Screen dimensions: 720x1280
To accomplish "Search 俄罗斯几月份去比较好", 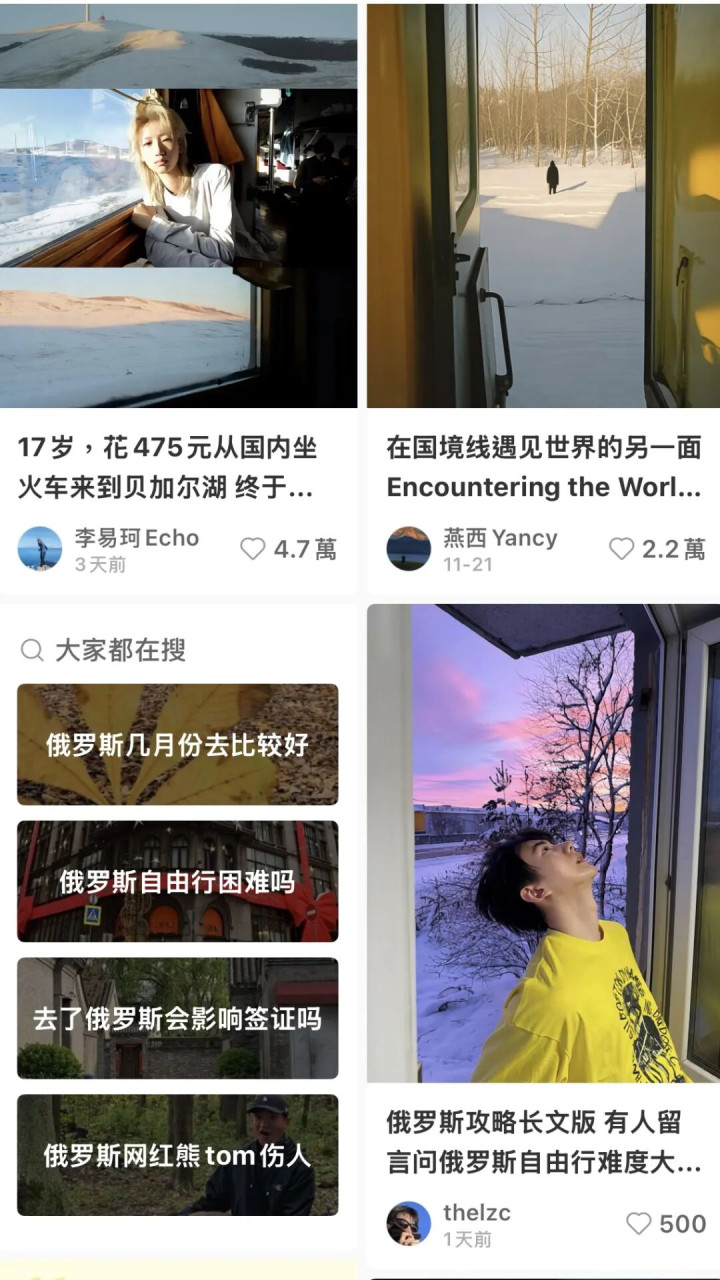I will point(178,745).
